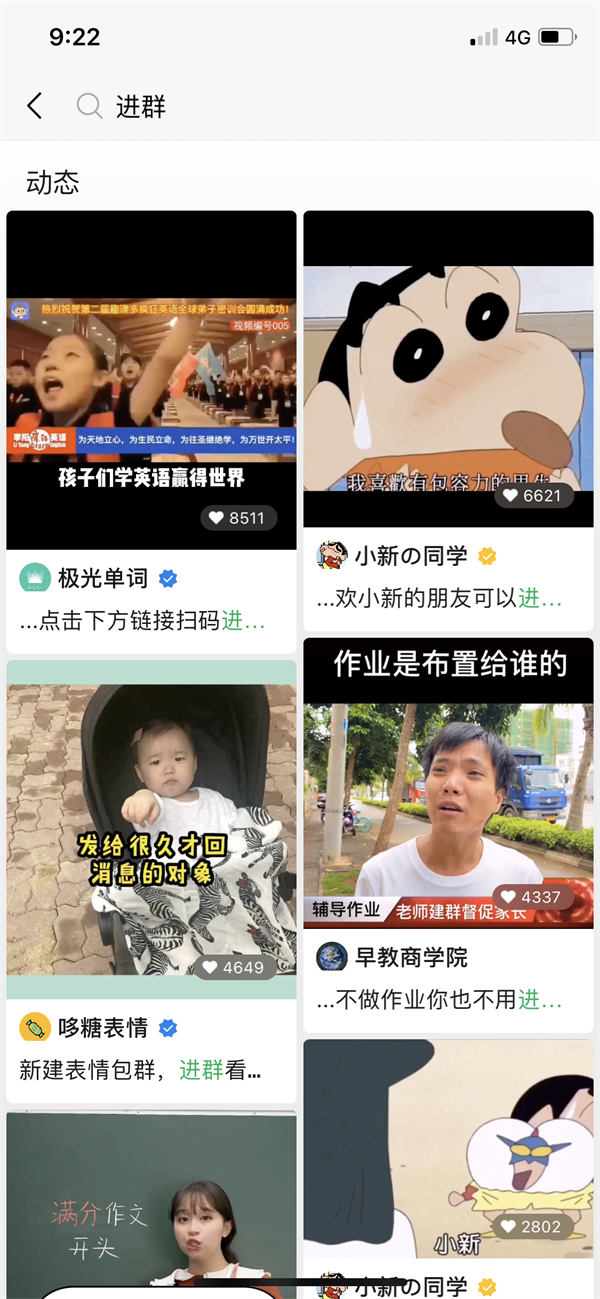Image resolution: width=600 pixels, height=1299 pixels.
Task: Like the video with 8511 likes
Action: pos(238,518)
